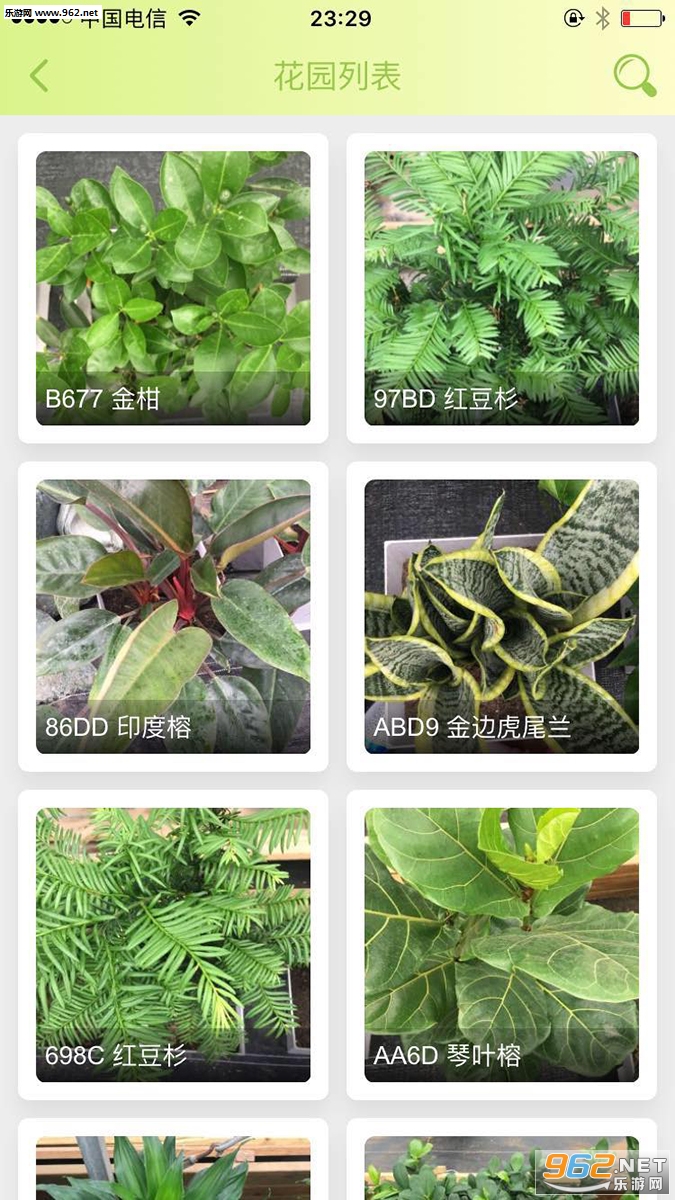Go back from the 花园列表 page
675x1200 pixels.
coord(39,76)
